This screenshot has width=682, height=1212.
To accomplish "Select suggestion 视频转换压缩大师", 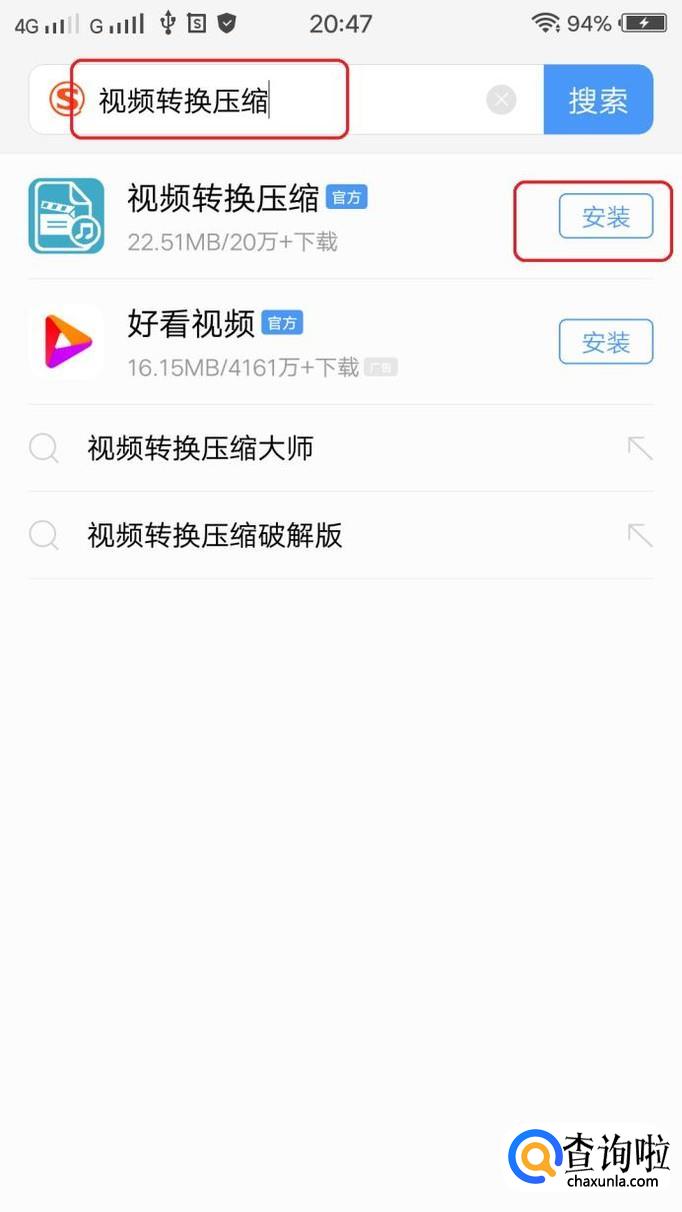I will pos(201,448).
